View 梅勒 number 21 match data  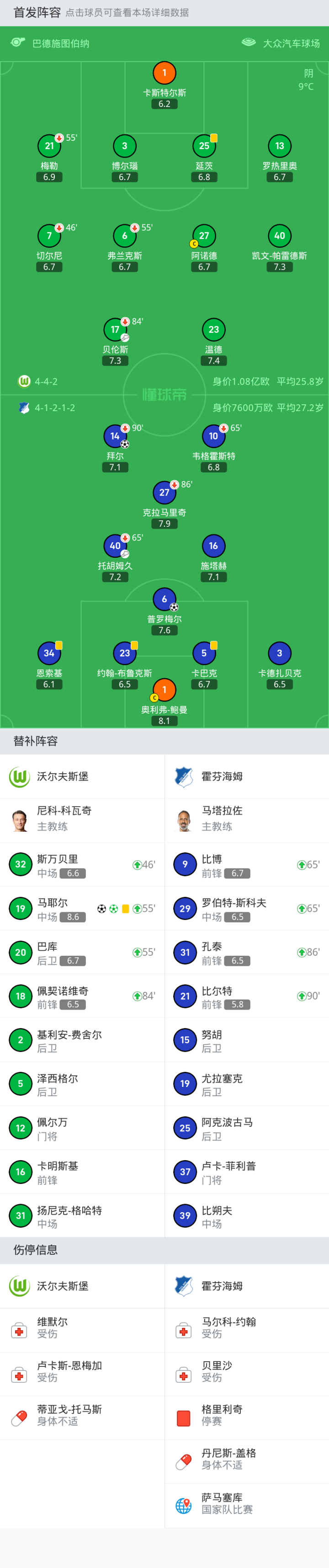(49, 146)
